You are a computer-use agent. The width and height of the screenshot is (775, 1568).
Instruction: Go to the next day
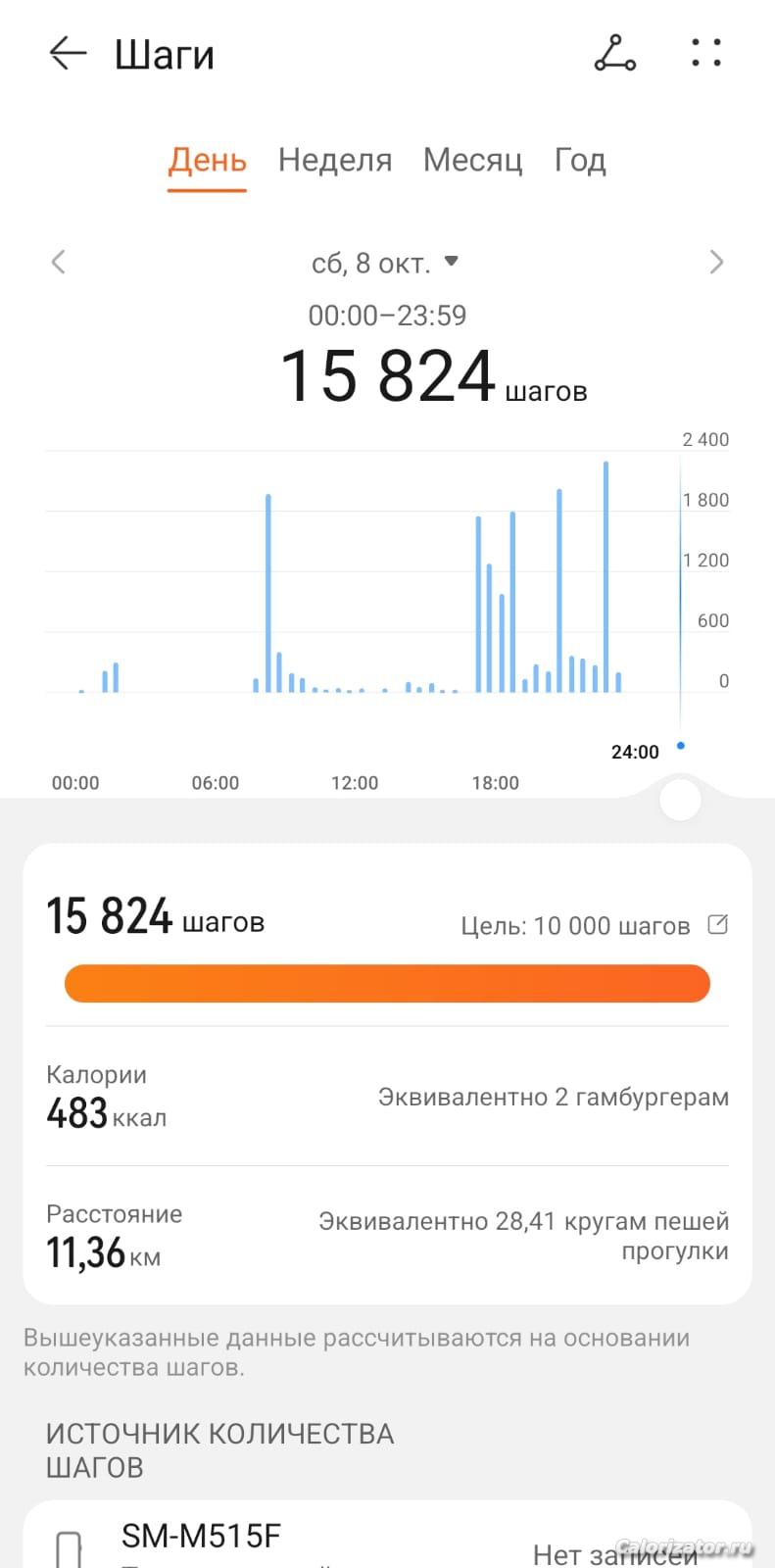click(x=716, y=262)
